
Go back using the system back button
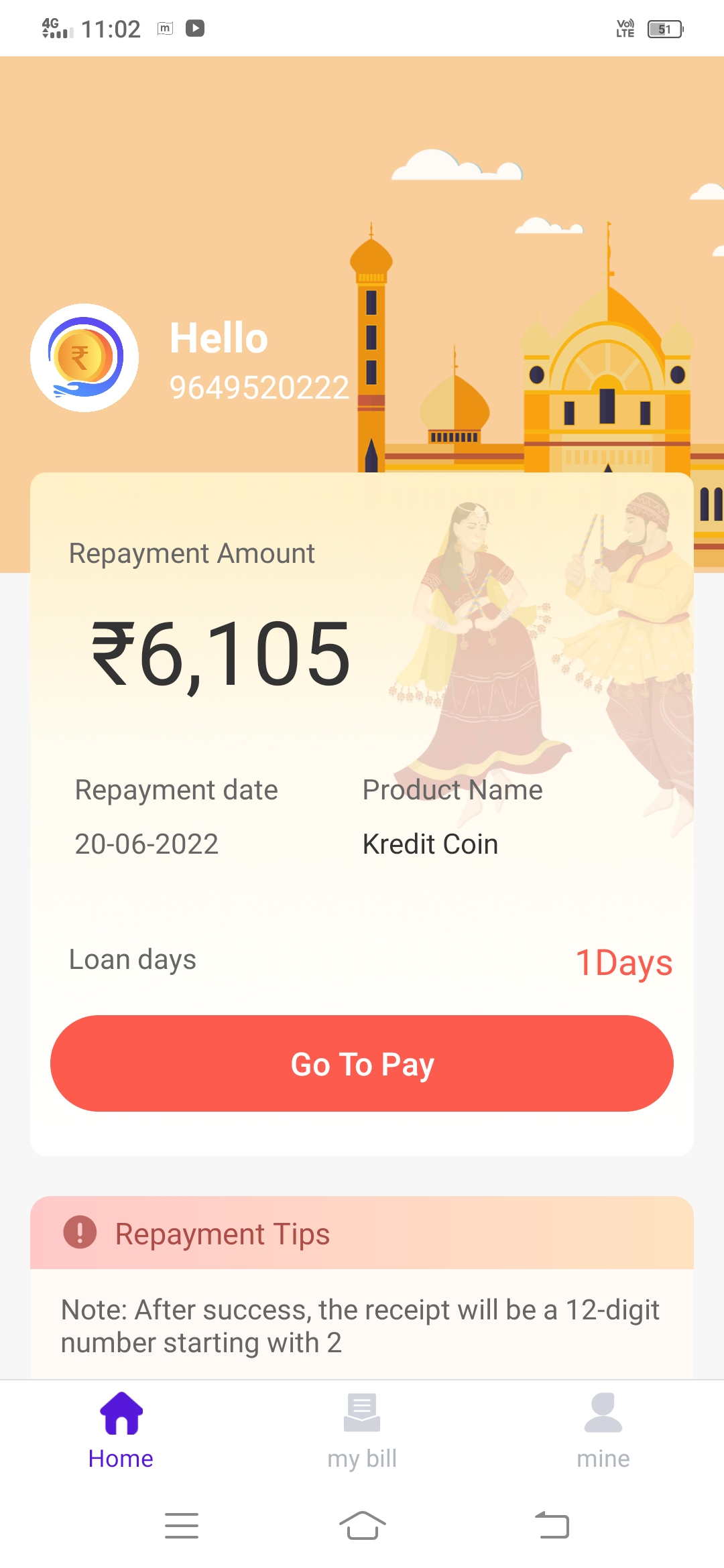(552, 1526)
